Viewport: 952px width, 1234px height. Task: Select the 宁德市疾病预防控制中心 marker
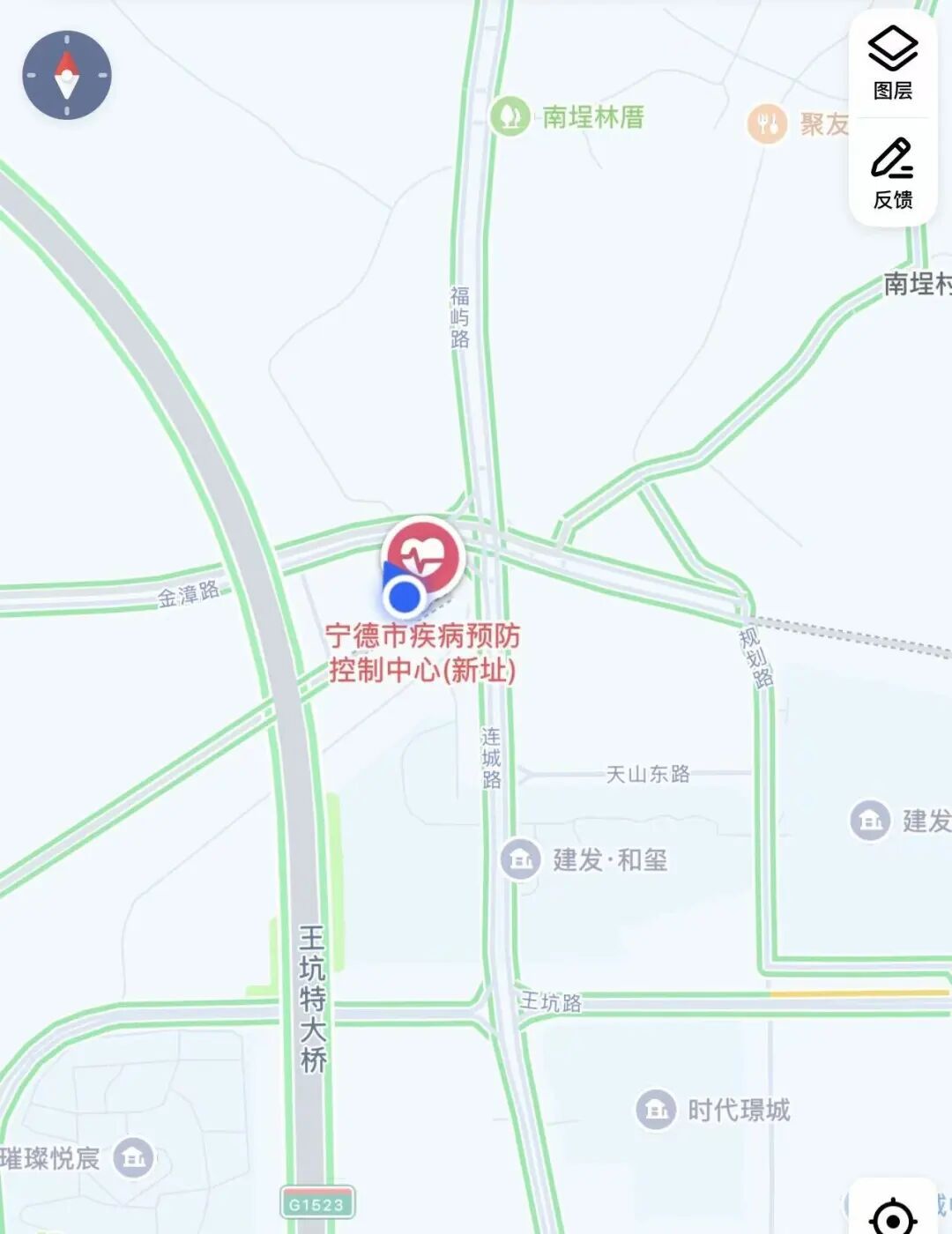point(423,557)
